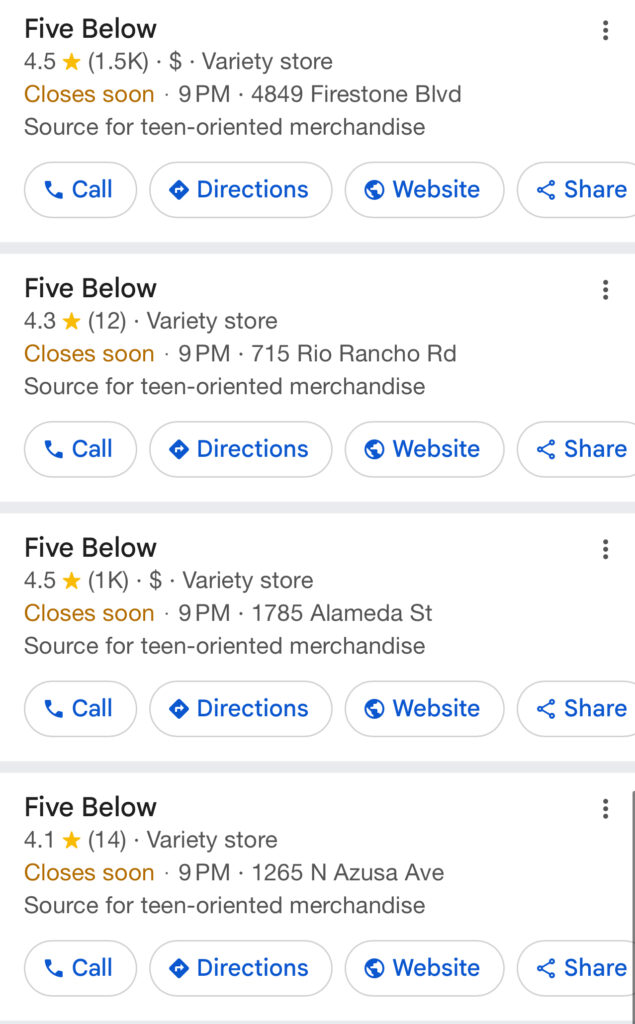Get directions to 4849 Firestone Blvd store
The height and width of the screenshot is (1024, 635).
point(240,190)
